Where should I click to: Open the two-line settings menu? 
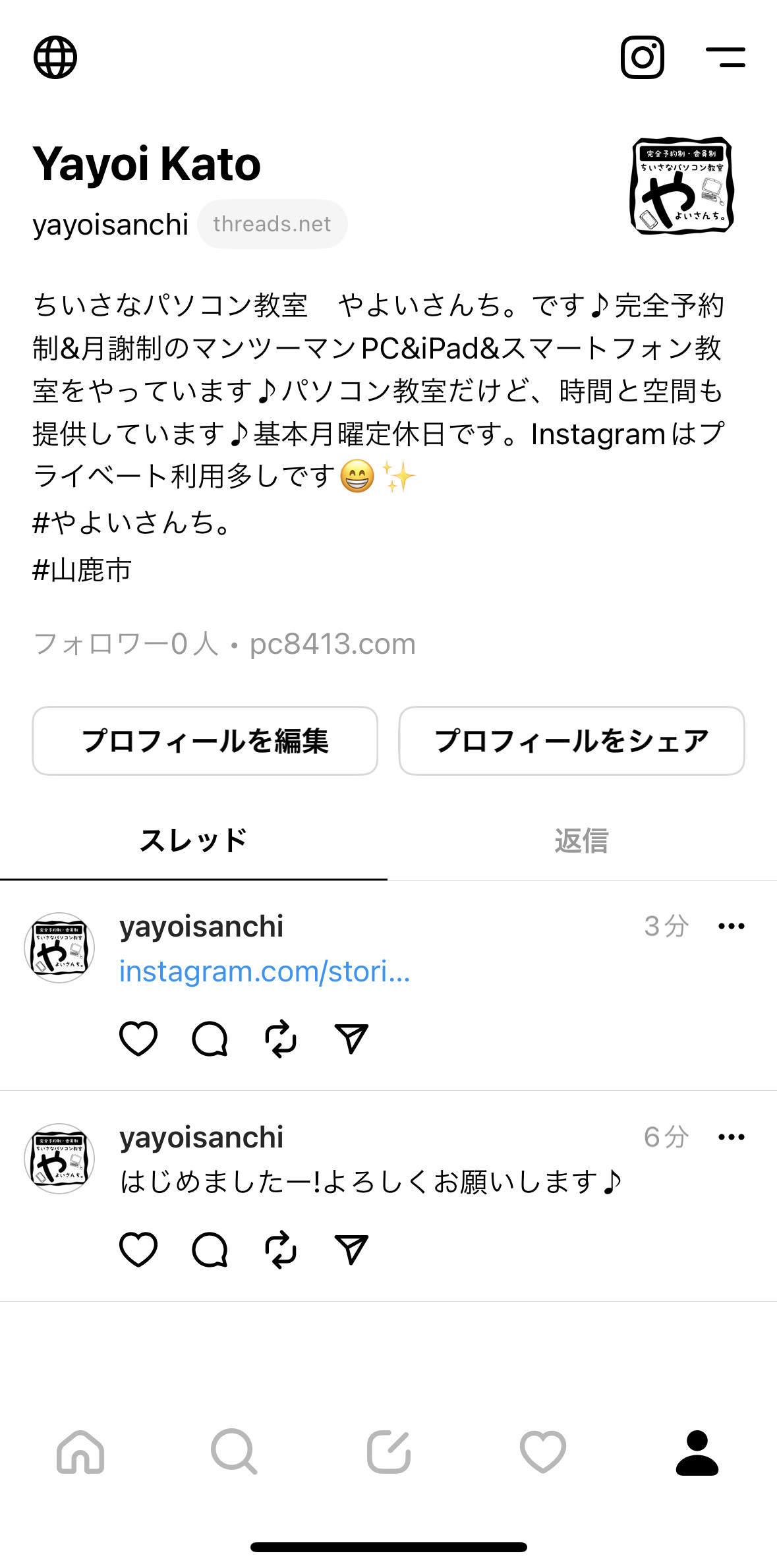[x=725, y=57]
